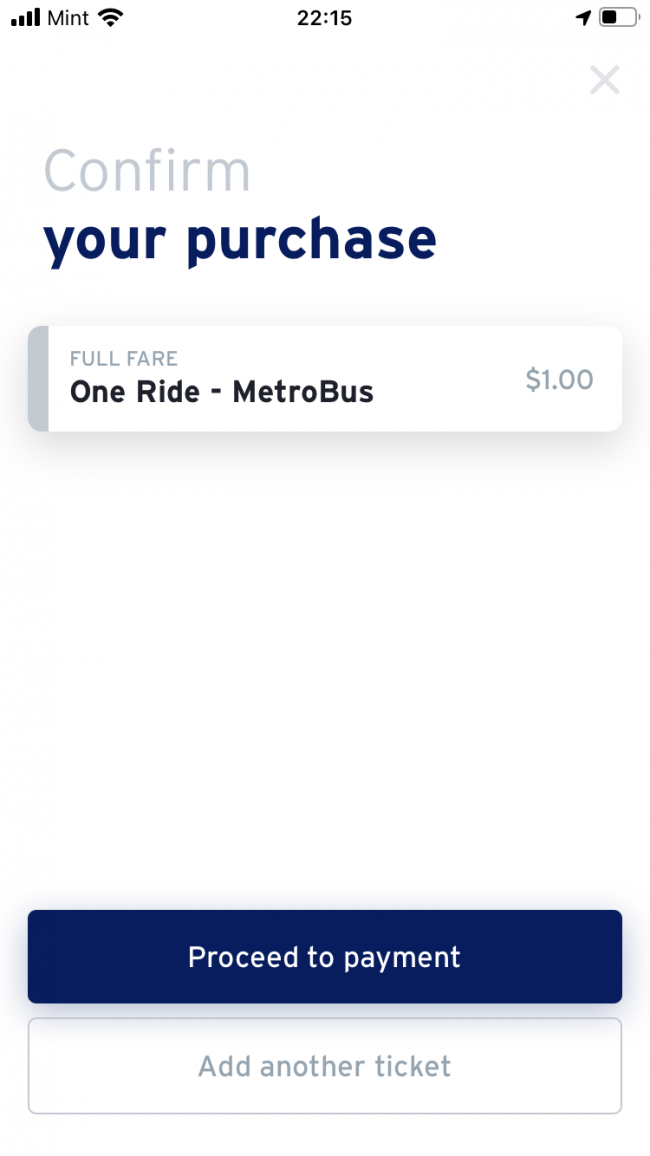Add another ticket to the order
The width and height of the screenshot is (650, 1156).
point(325,1066)
